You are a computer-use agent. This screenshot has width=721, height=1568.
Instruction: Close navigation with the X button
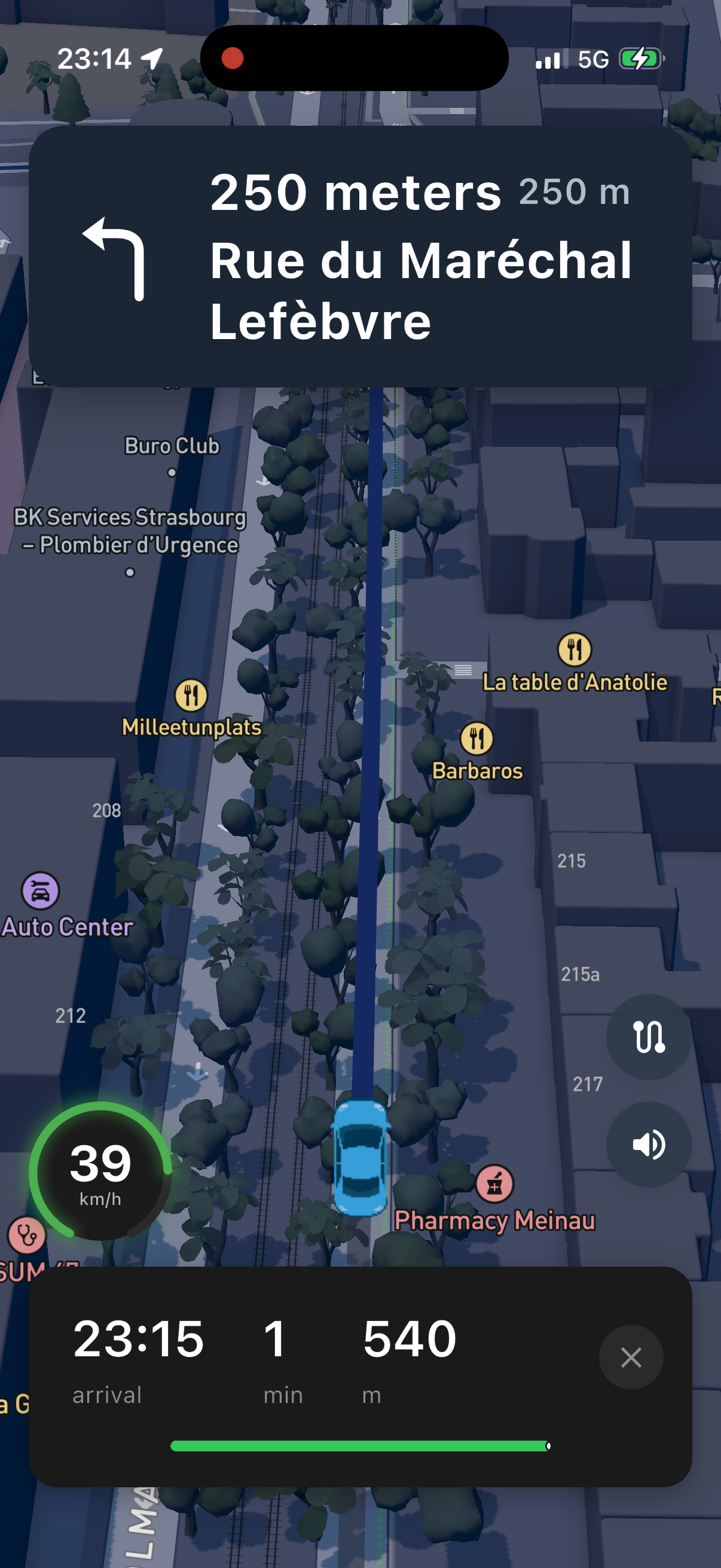pos(631,1357)
